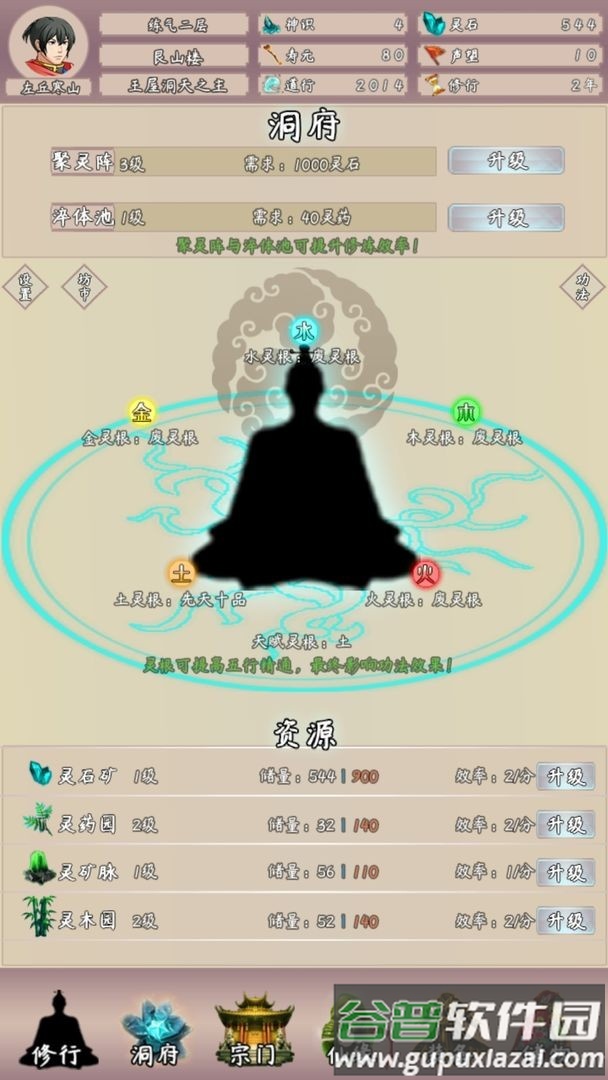
Task: Upgrade the 聚灵阵 formation
Action: tap(506, 161)
